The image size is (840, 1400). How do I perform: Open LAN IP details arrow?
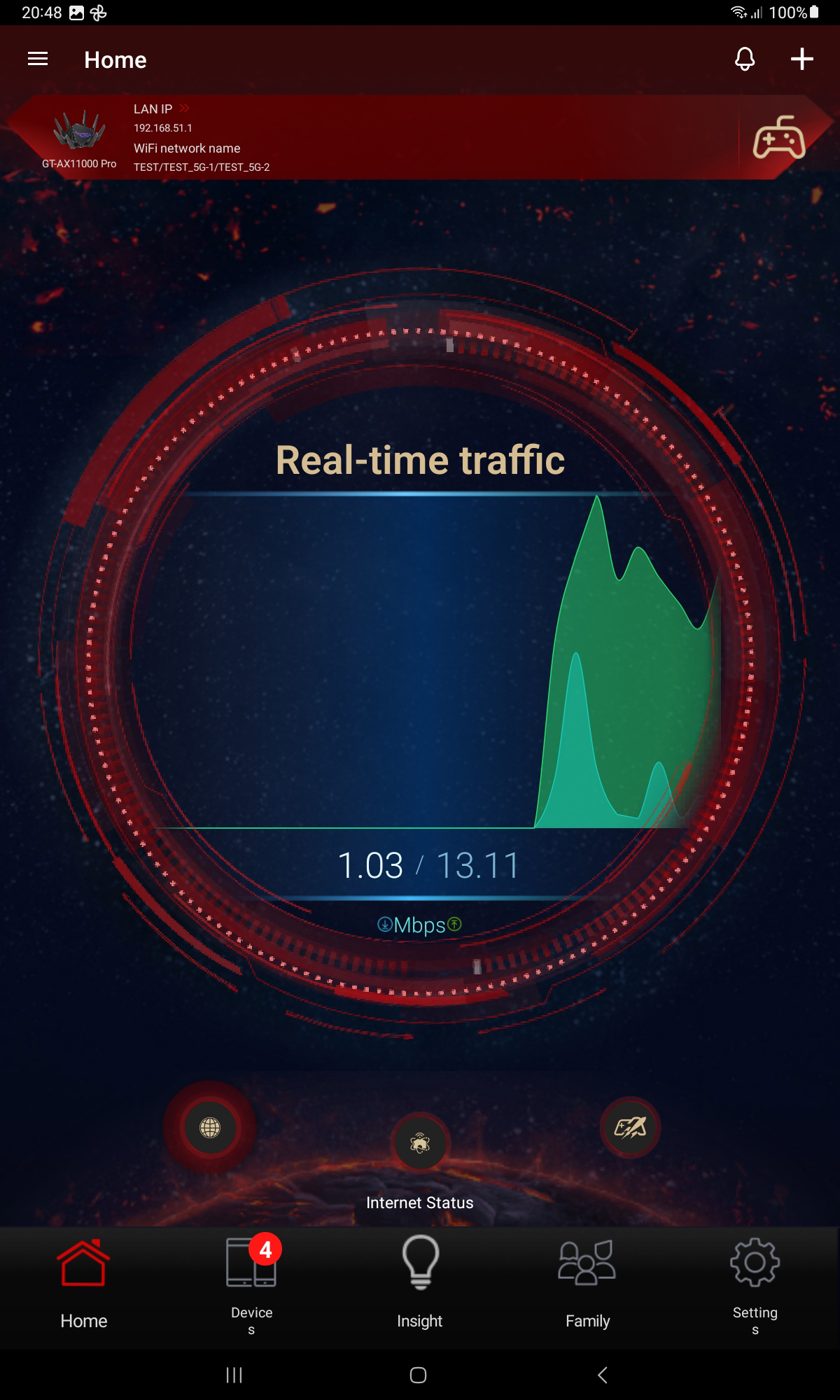click(x=185, y=108)
